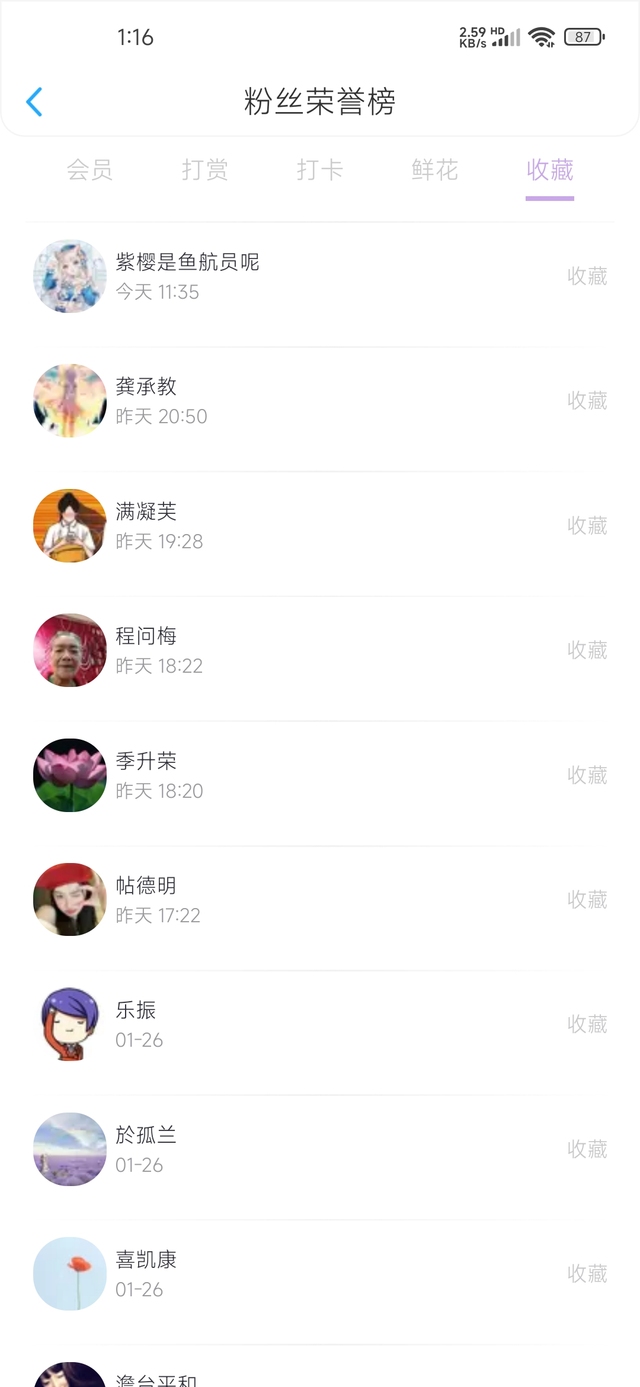Switch to the 打赏 tab
Image resolution: width=640 pixels, height=1387 pixels.
[x=205, y=170]
